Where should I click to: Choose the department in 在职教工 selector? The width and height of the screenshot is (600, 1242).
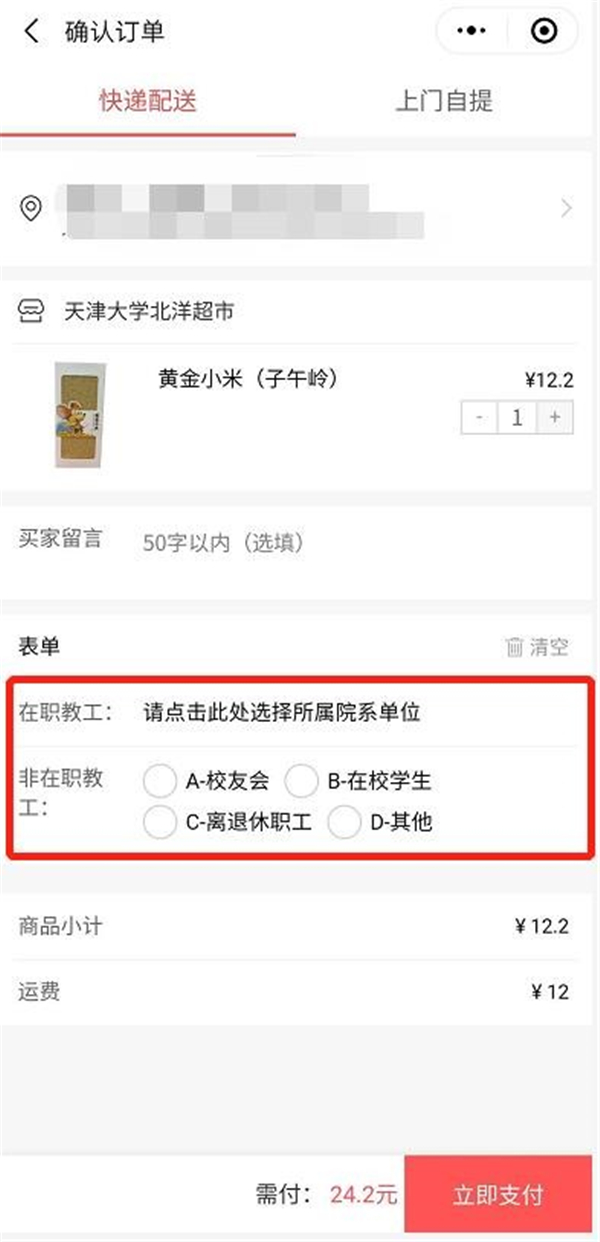tap(281, 713)
